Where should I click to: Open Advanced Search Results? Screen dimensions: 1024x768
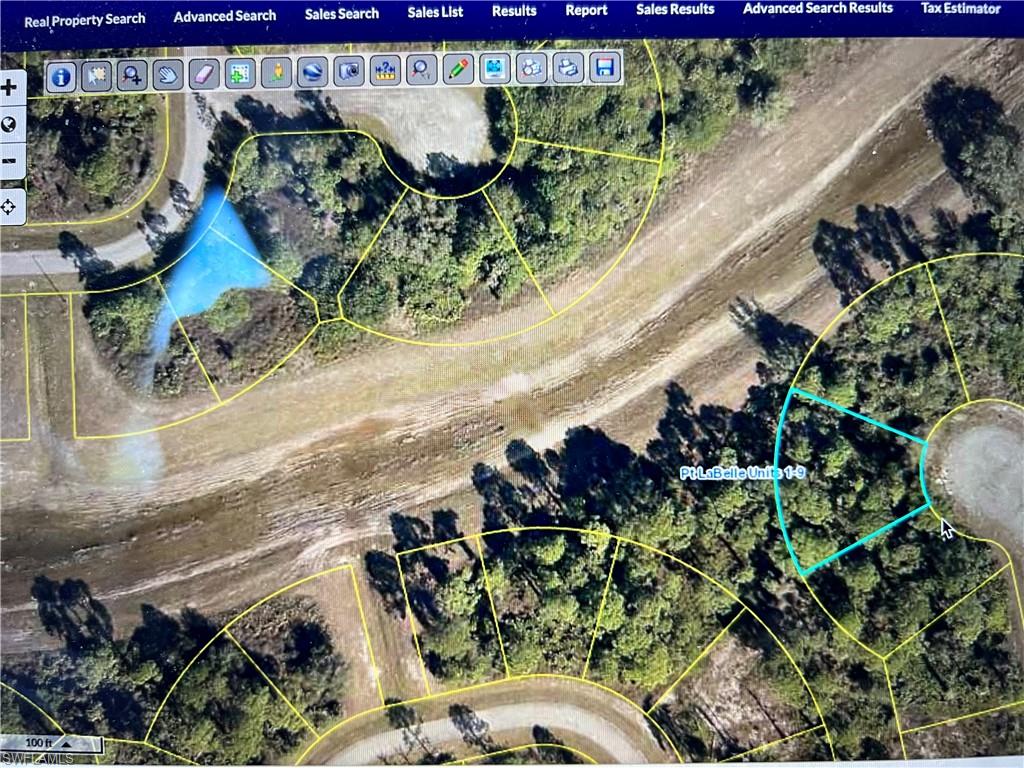[818, 8]
